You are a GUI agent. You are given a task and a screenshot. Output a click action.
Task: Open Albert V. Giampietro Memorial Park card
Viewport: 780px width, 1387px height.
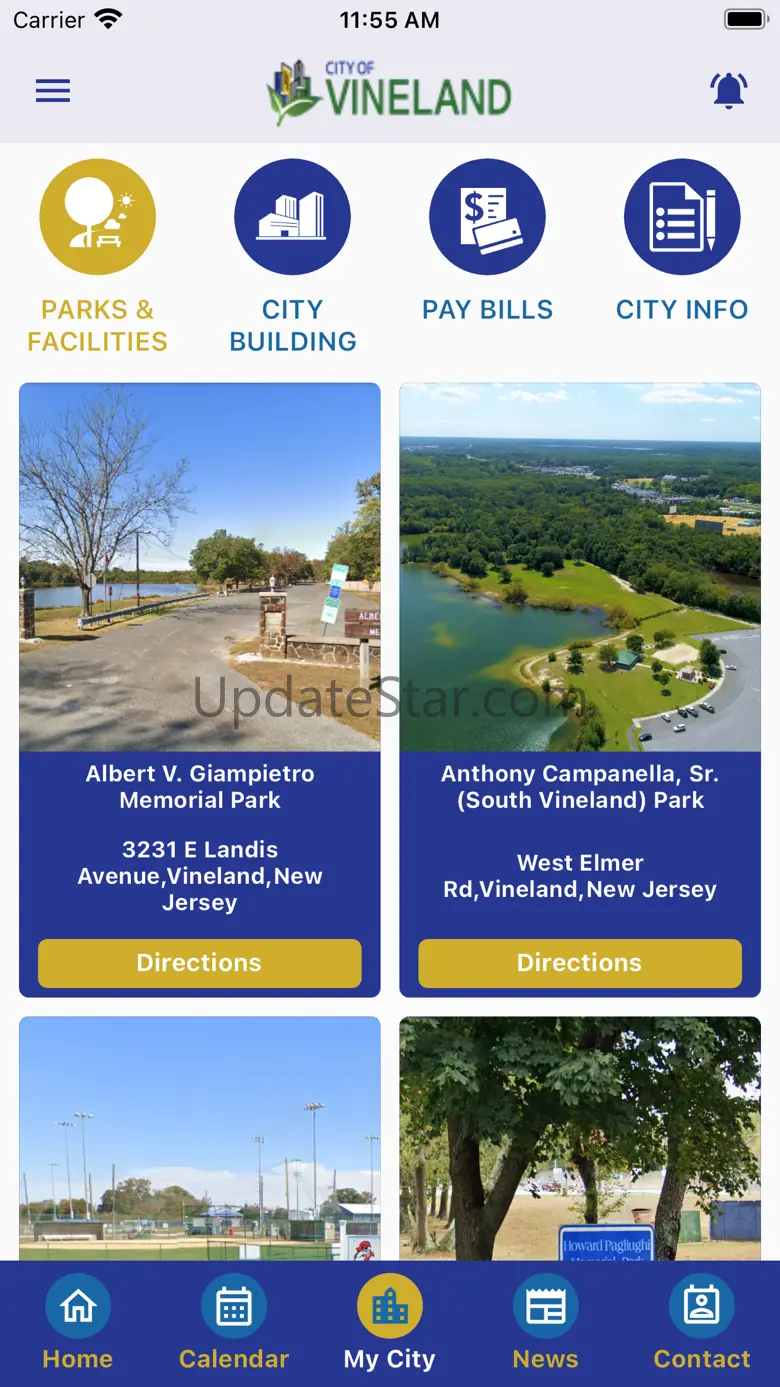tap(200, 567)
